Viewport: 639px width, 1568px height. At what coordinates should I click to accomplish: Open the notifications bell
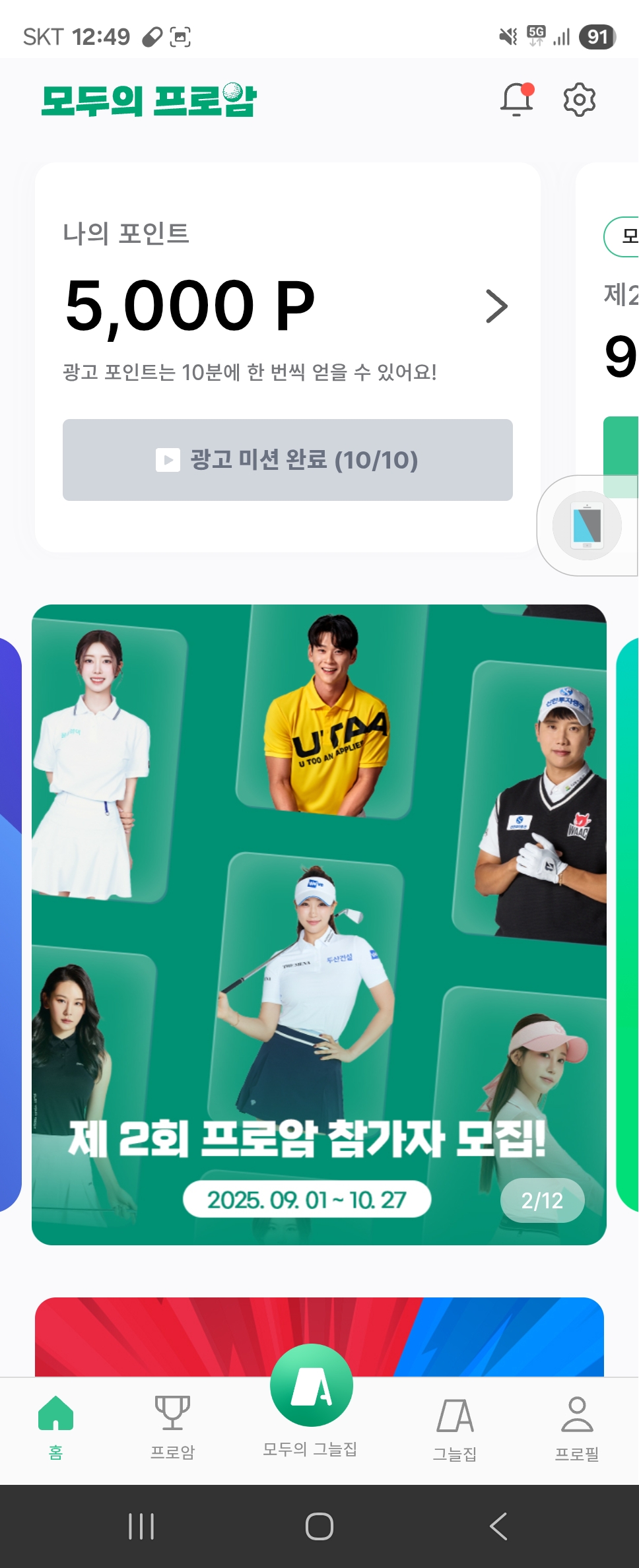coord(517,100)
